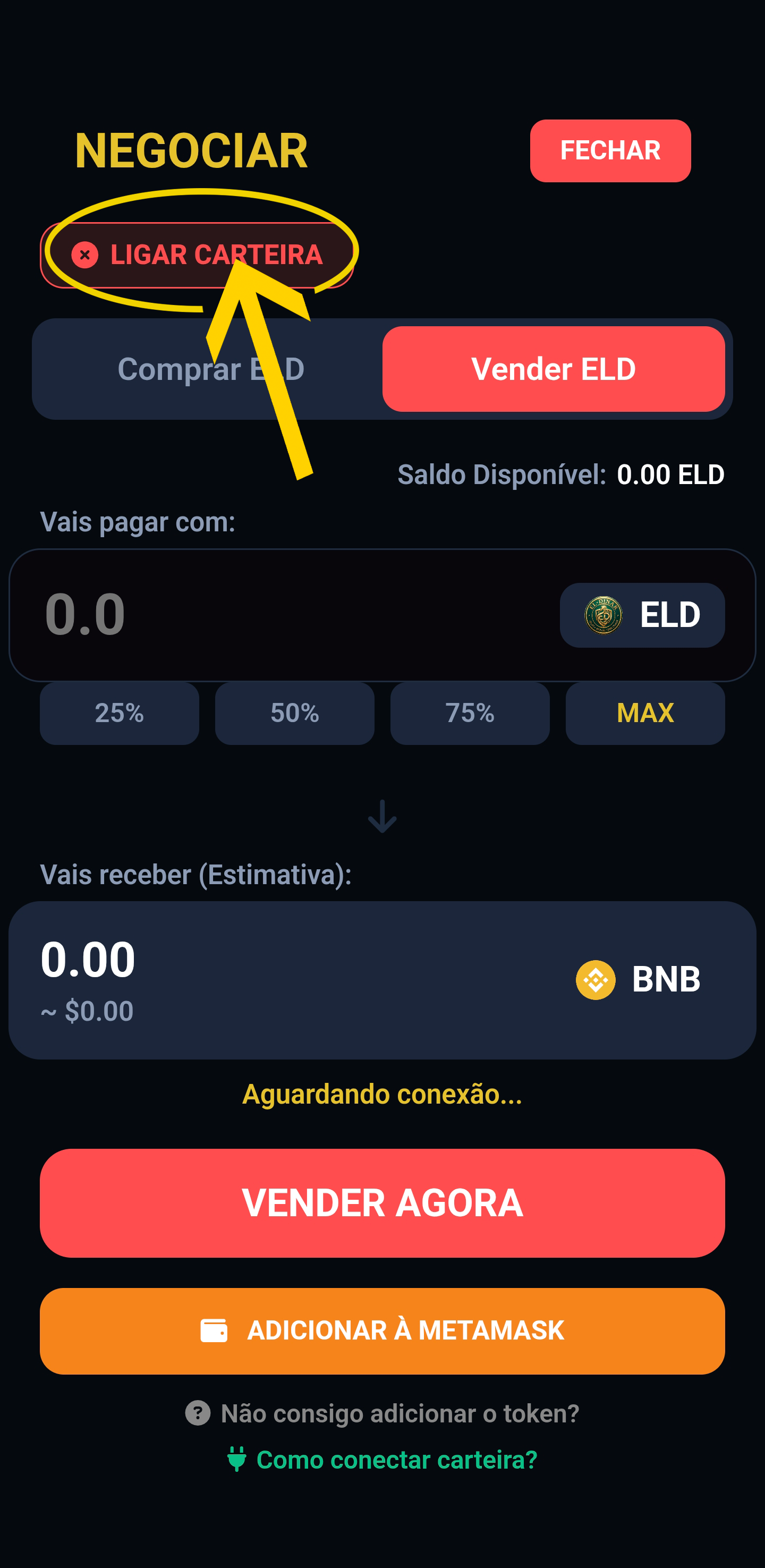Choose 25% of the balance
Image resolution: width=765 pixels, height=1568 pixels.
(120, 714)
